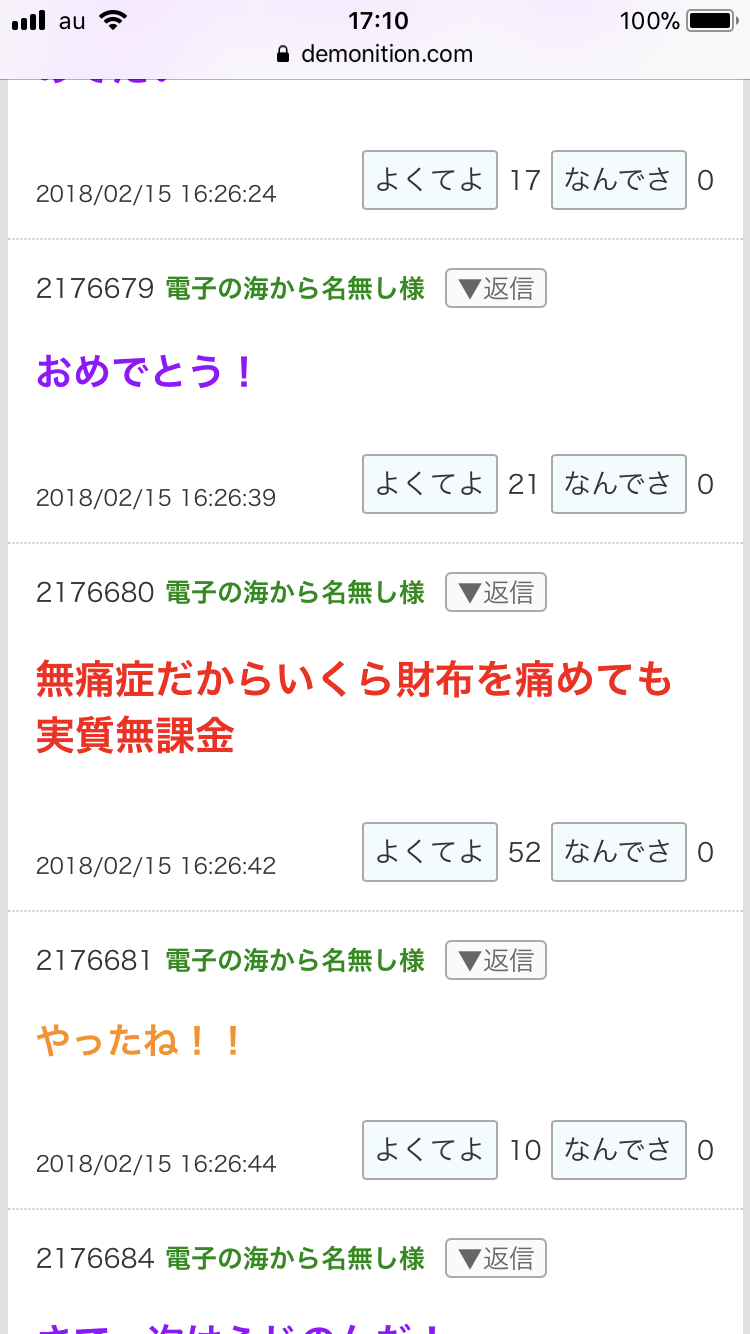Reply to comment 2176681
This screenshot has height=1334, width=750.
496,960
